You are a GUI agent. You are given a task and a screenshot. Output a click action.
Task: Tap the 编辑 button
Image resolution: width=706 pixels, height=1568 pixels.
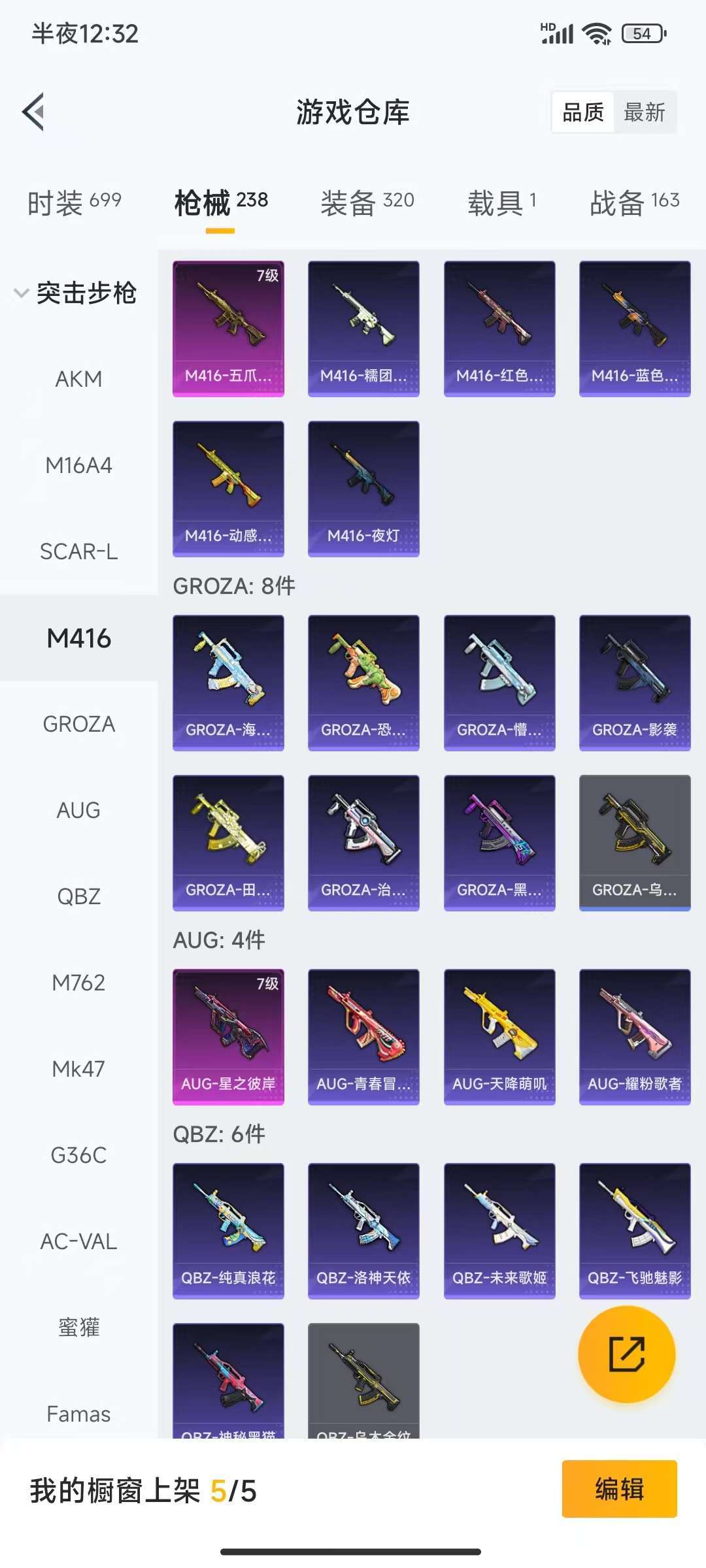tap(619, 1489)
